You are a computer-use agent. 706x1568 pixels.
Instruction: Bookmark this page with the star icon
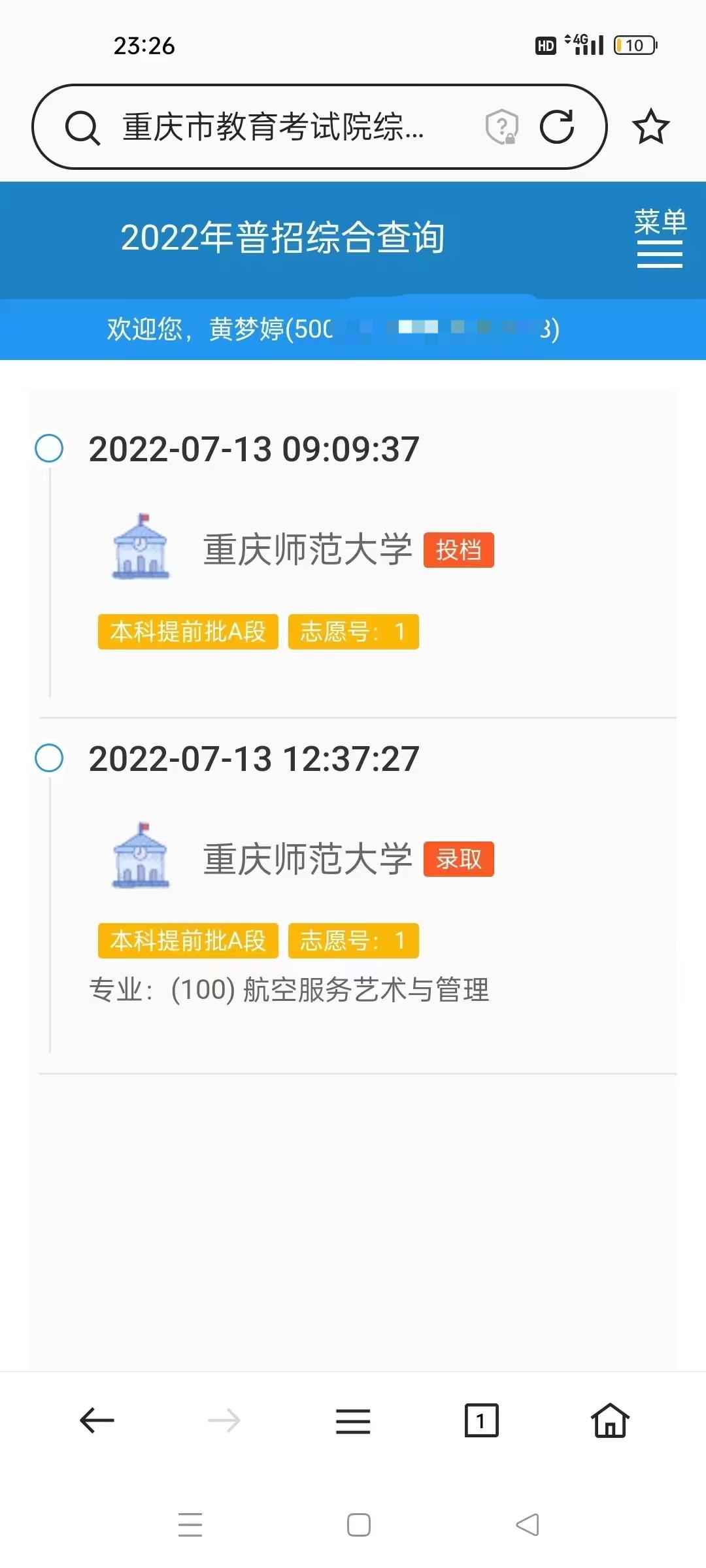650,126
